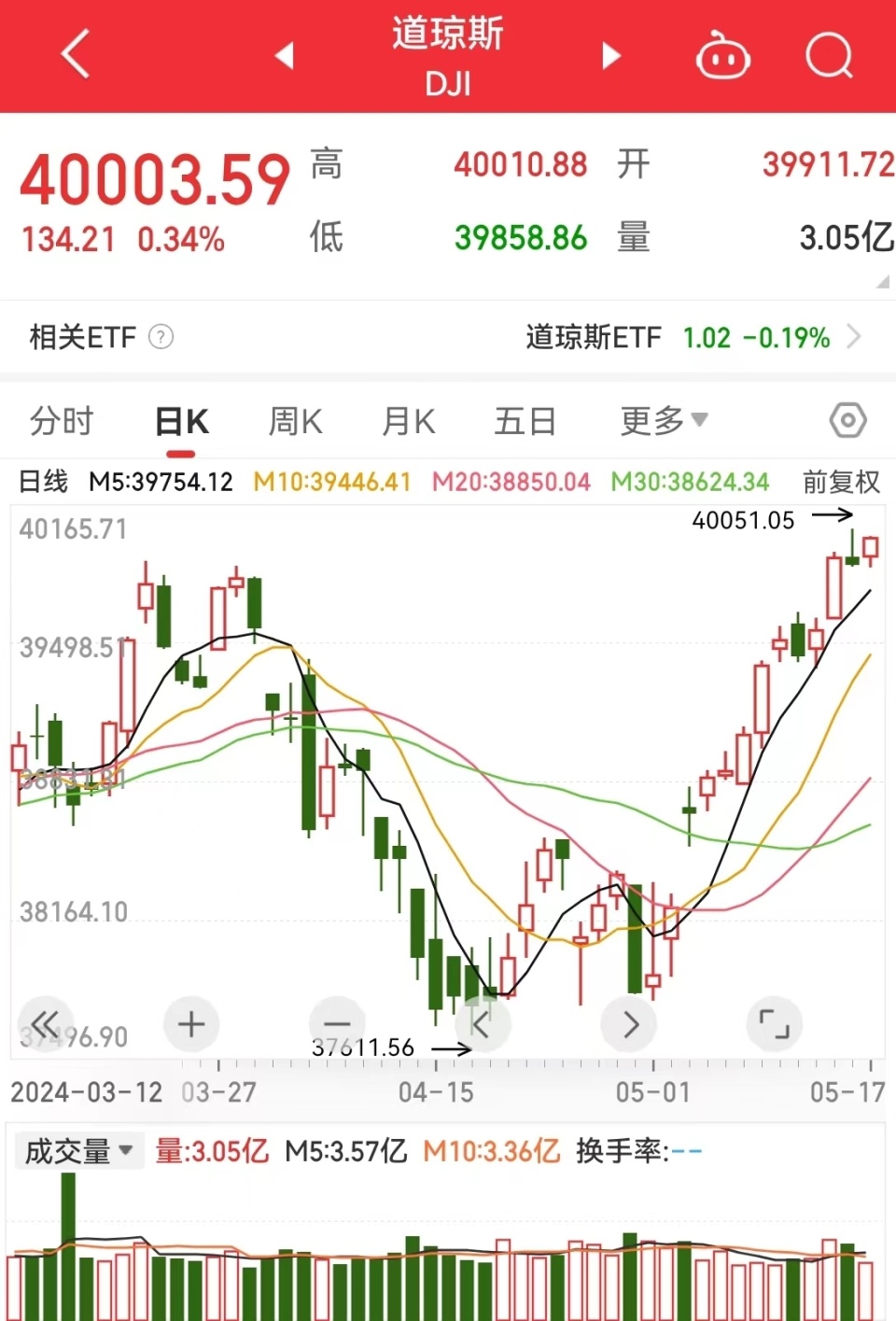The width and height of the screenshot is (896, 1321).
Task: Zoom out the K-line chart
Action: (x=336, y=1024)
